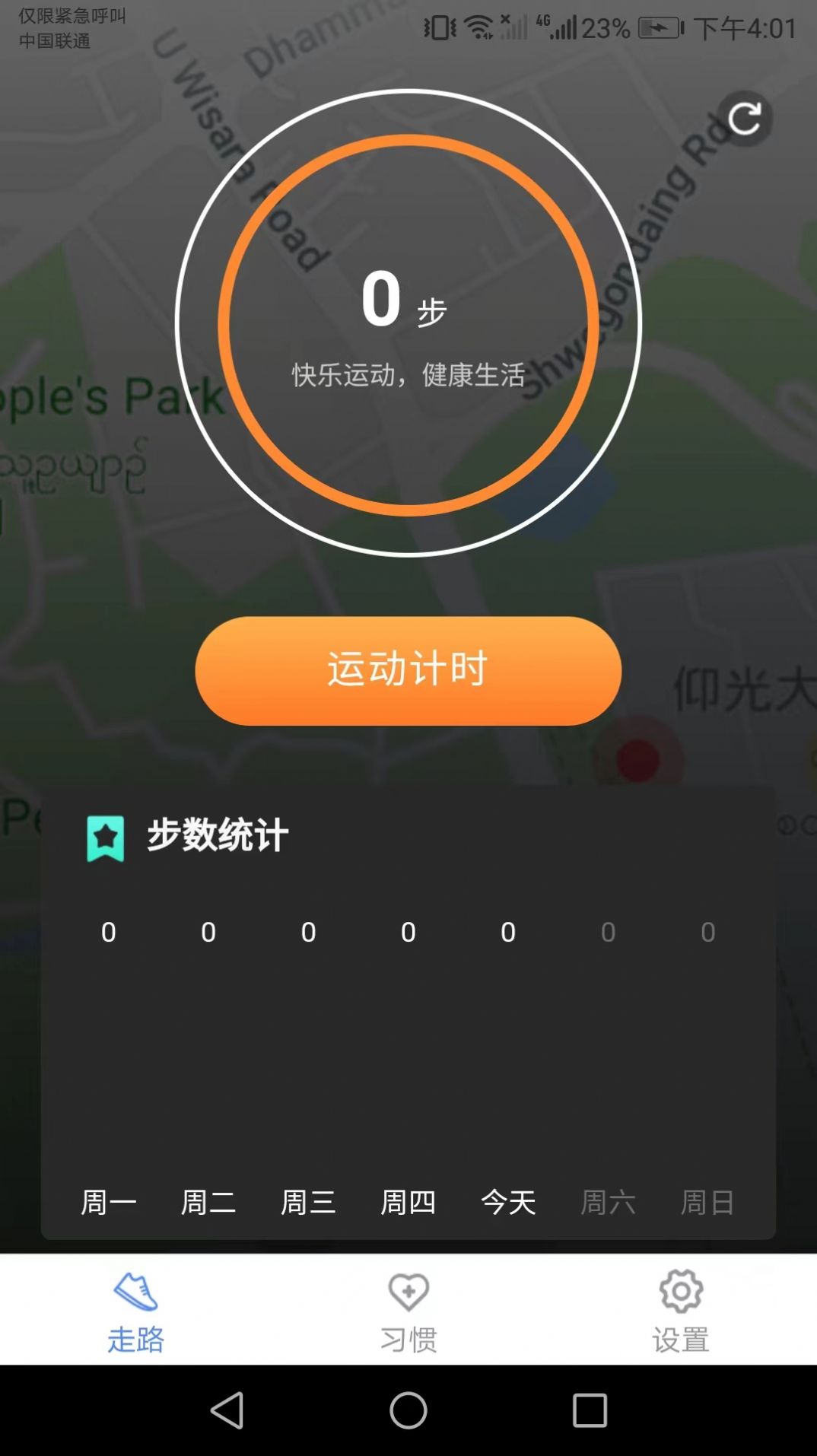The image size is (817, 1456).
Task: Tap the refresh icon at top right
Action: point(745,117)
